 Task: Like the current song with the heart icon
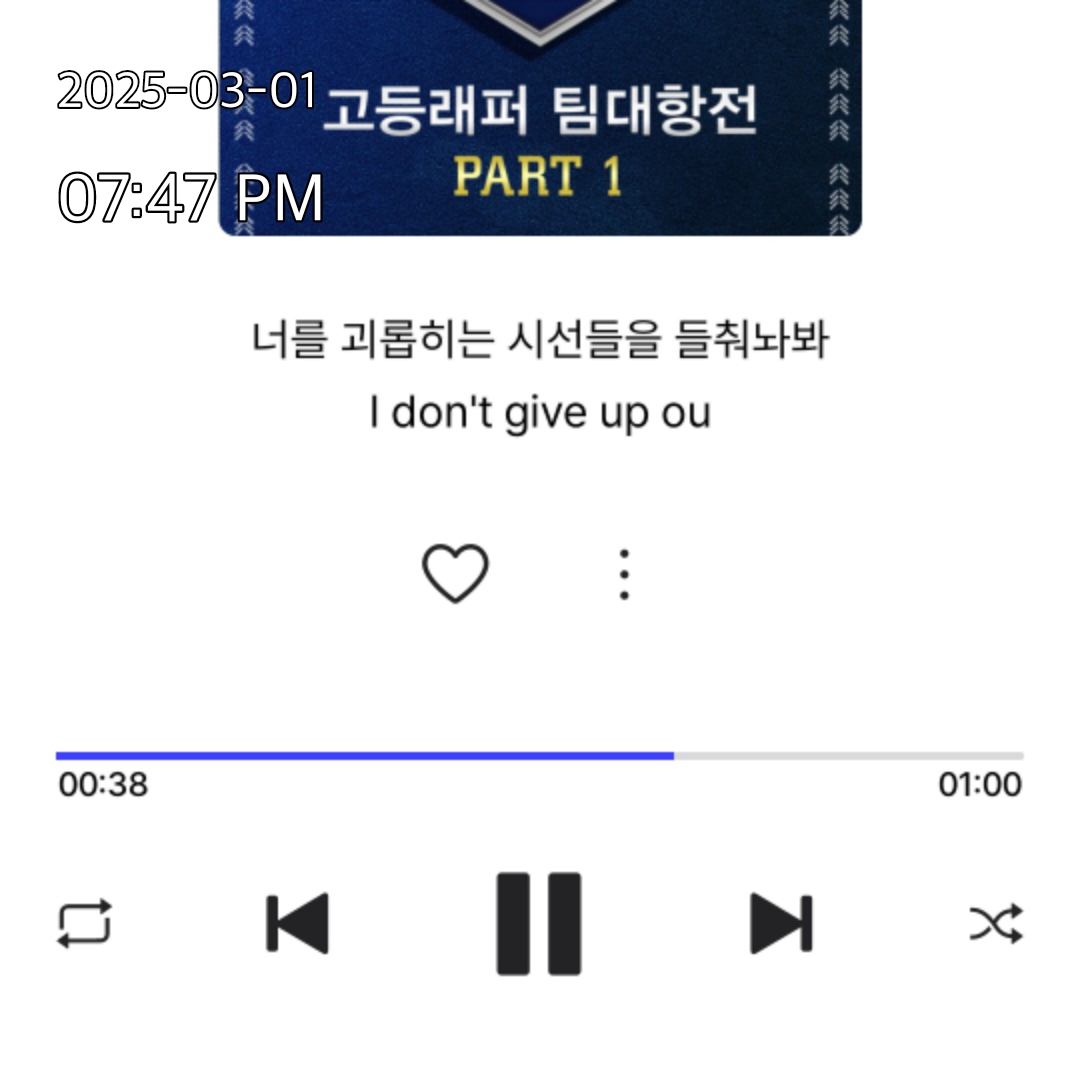tap(455, 574)
